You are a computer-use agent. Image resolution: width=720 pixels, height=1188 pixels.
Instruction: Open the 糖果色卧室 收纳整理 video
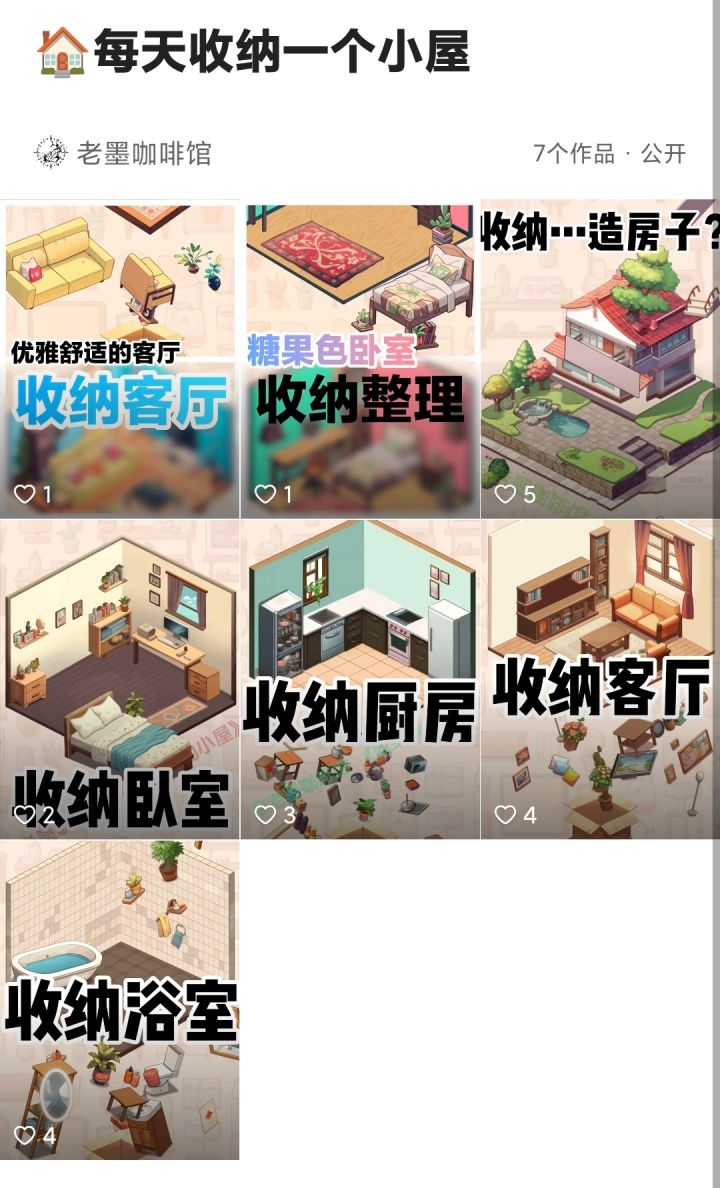360,330
